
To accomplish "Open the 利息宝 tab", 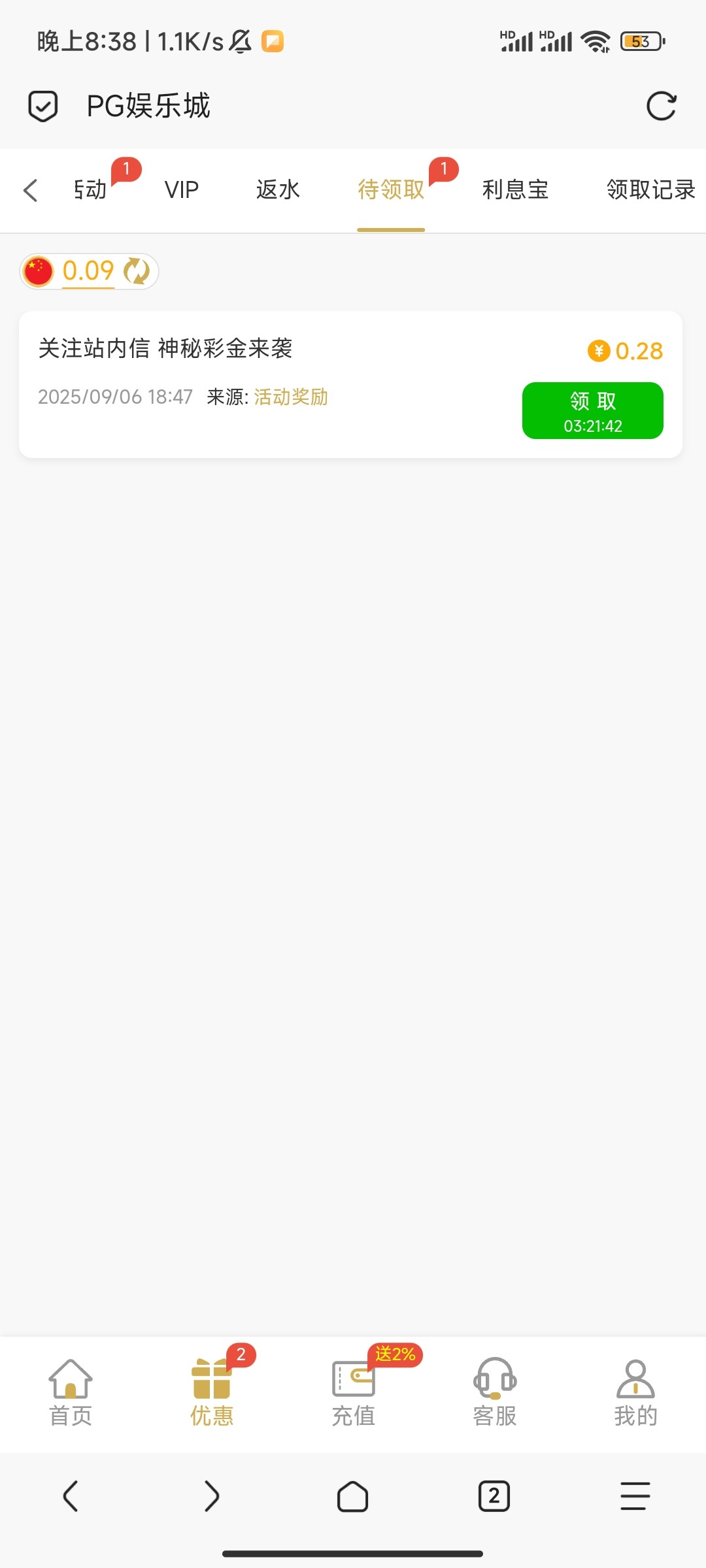I will pos(515,190).
